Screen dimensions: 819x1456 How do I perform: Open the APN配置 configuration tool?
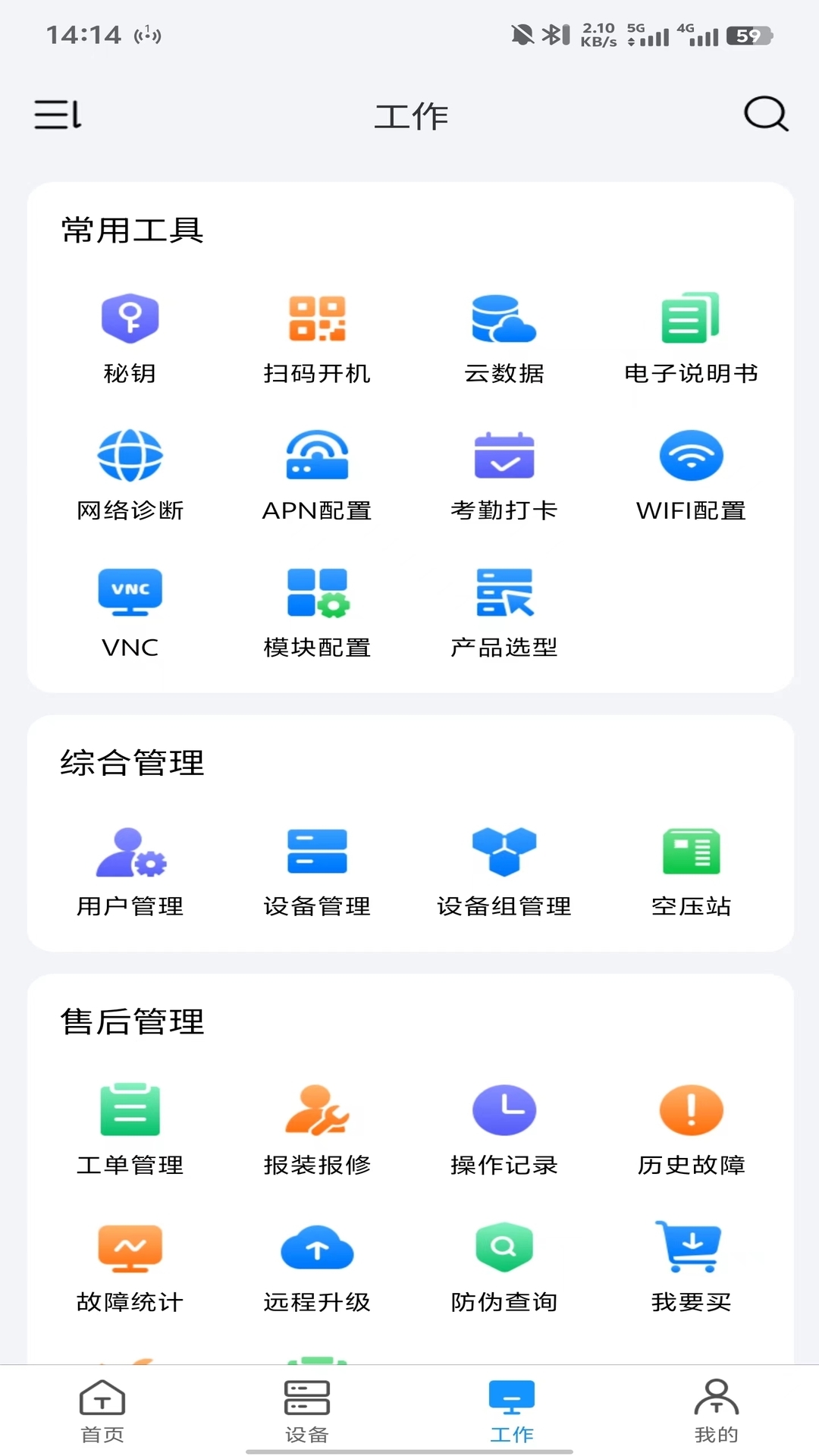coord(316,472)
